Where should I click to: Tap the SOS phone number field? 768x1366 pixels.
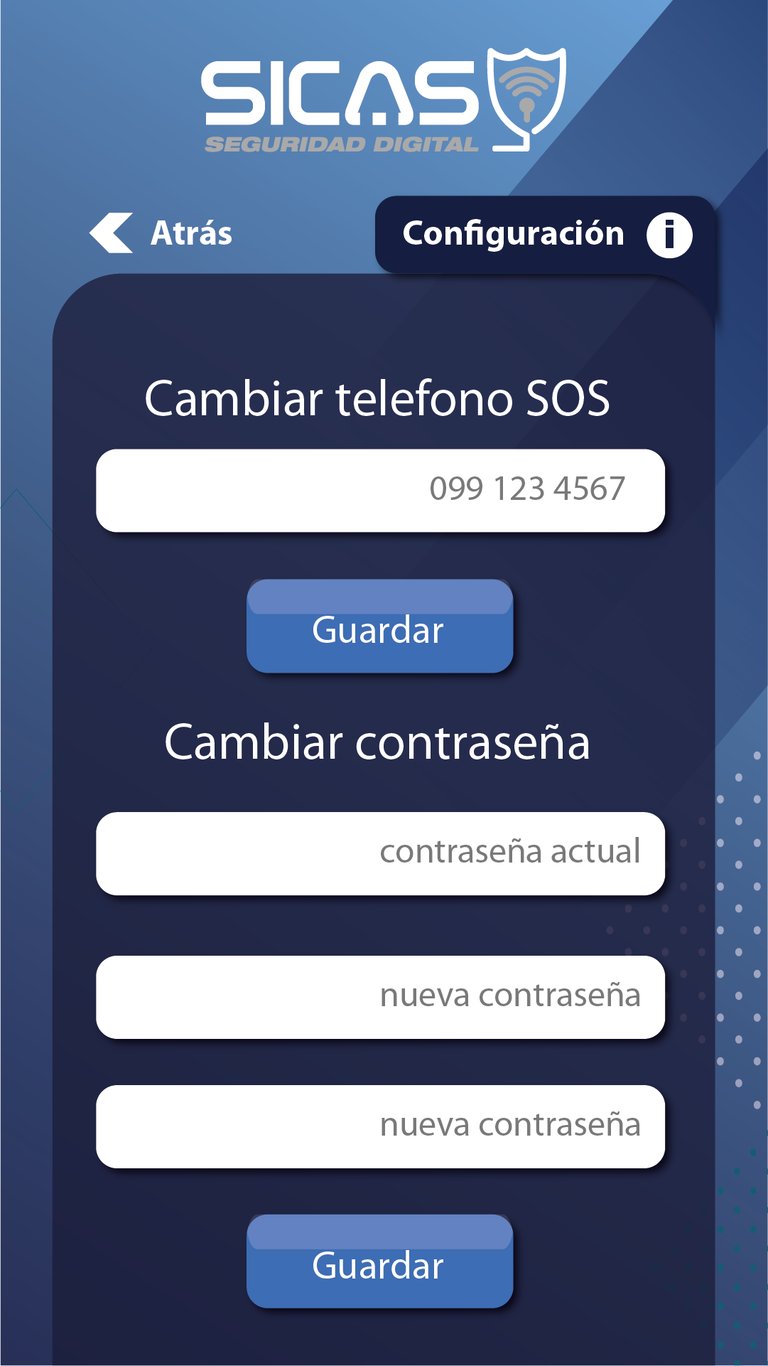tap(380, 490)
